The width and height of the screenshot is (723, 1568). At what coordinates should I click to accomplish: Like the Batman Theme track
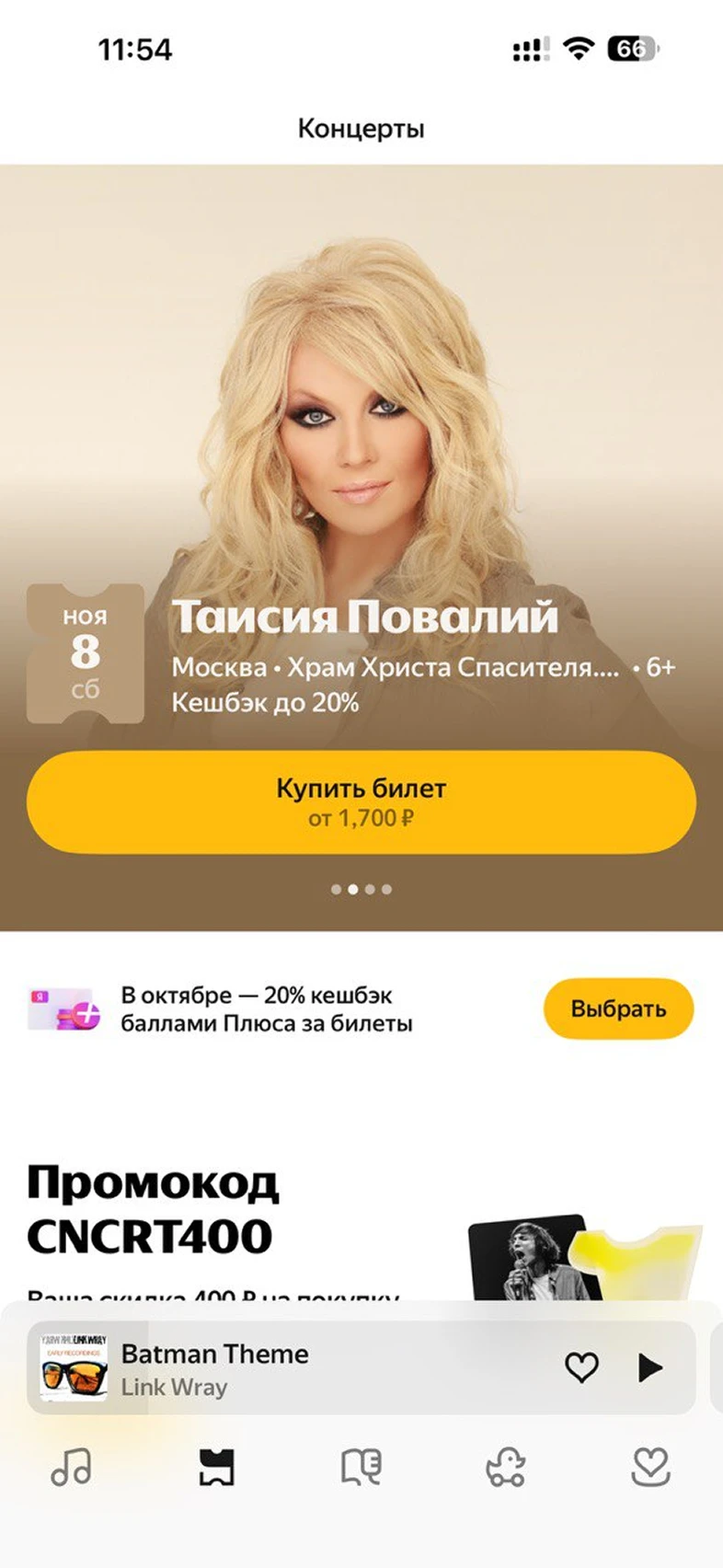tap(580, 1367)
